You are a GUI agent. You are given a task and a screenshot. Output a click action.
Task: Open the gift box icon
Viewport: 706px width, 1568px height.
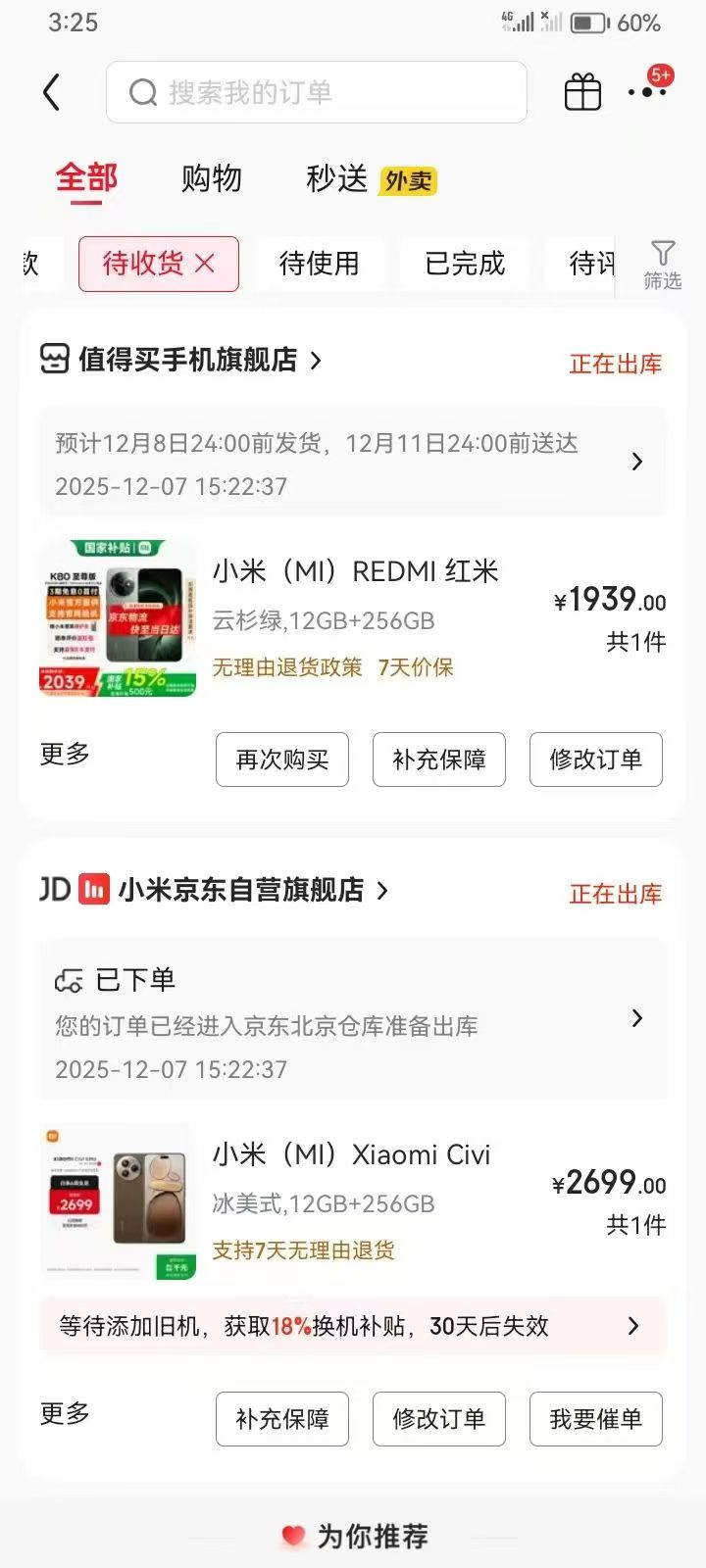tap(582, 93)
